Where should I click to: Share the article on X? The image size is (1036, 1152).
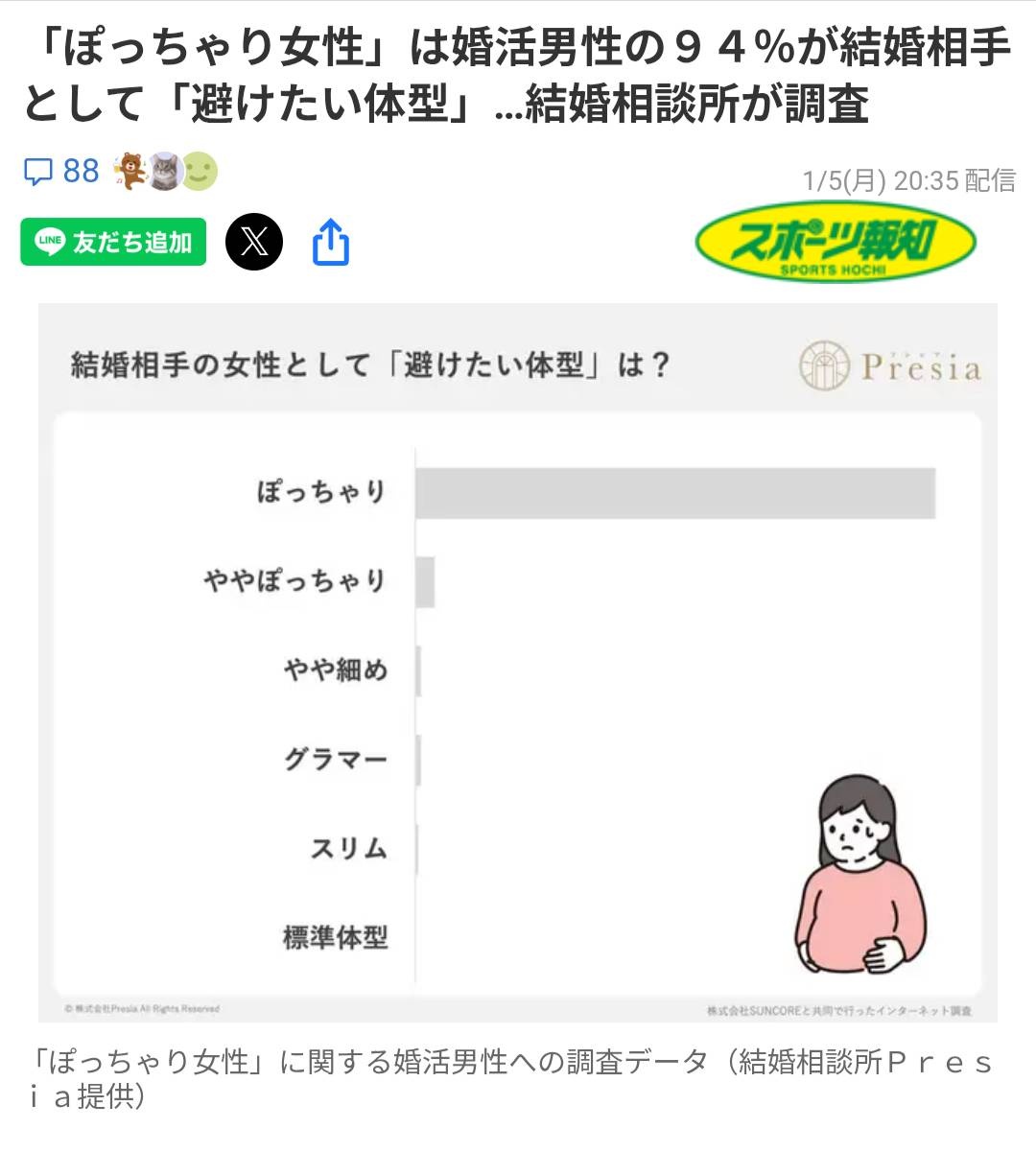[x=254, y=242]
